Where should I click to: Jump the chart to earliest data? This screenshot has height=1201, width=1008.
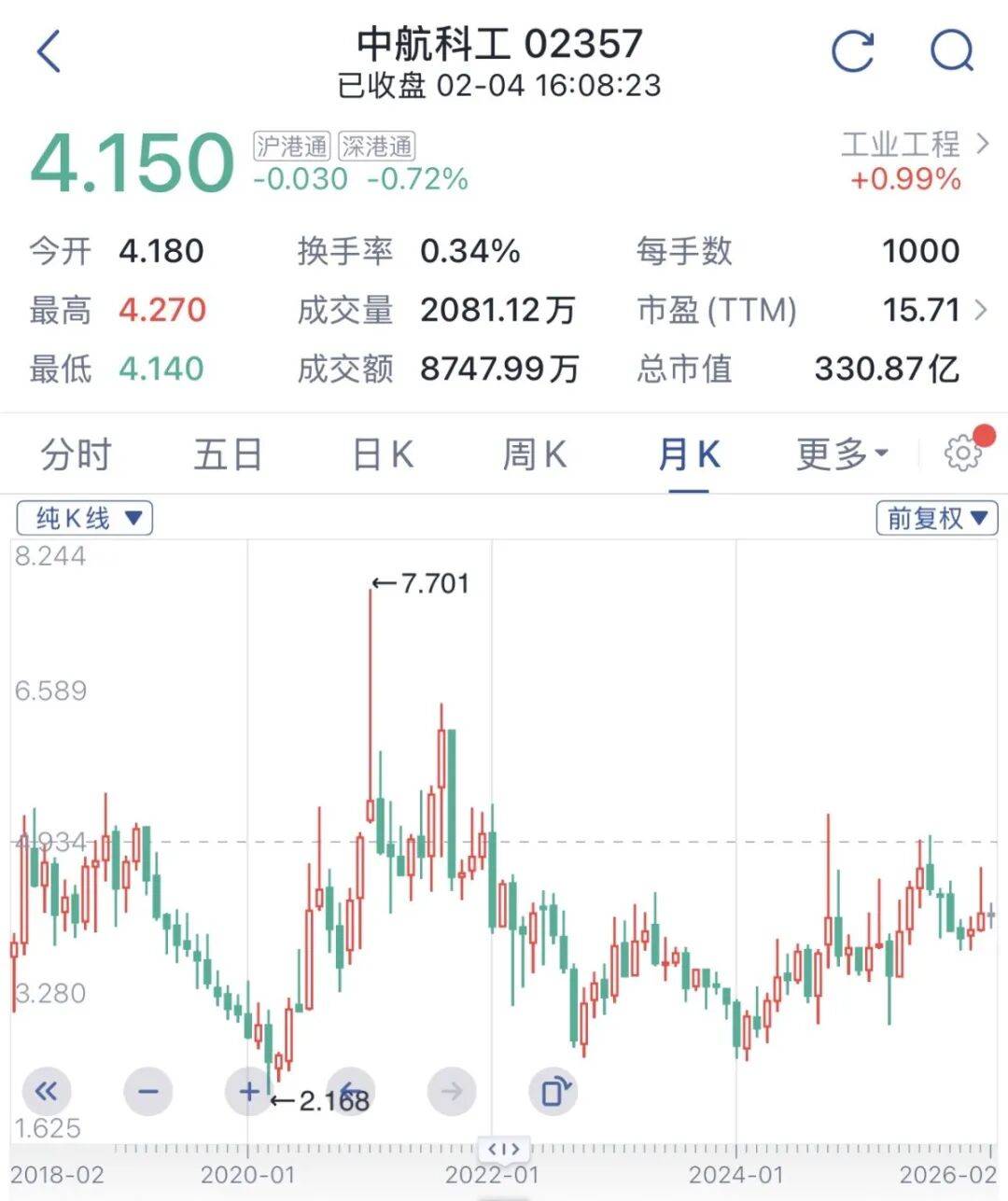click(46, 1091)
